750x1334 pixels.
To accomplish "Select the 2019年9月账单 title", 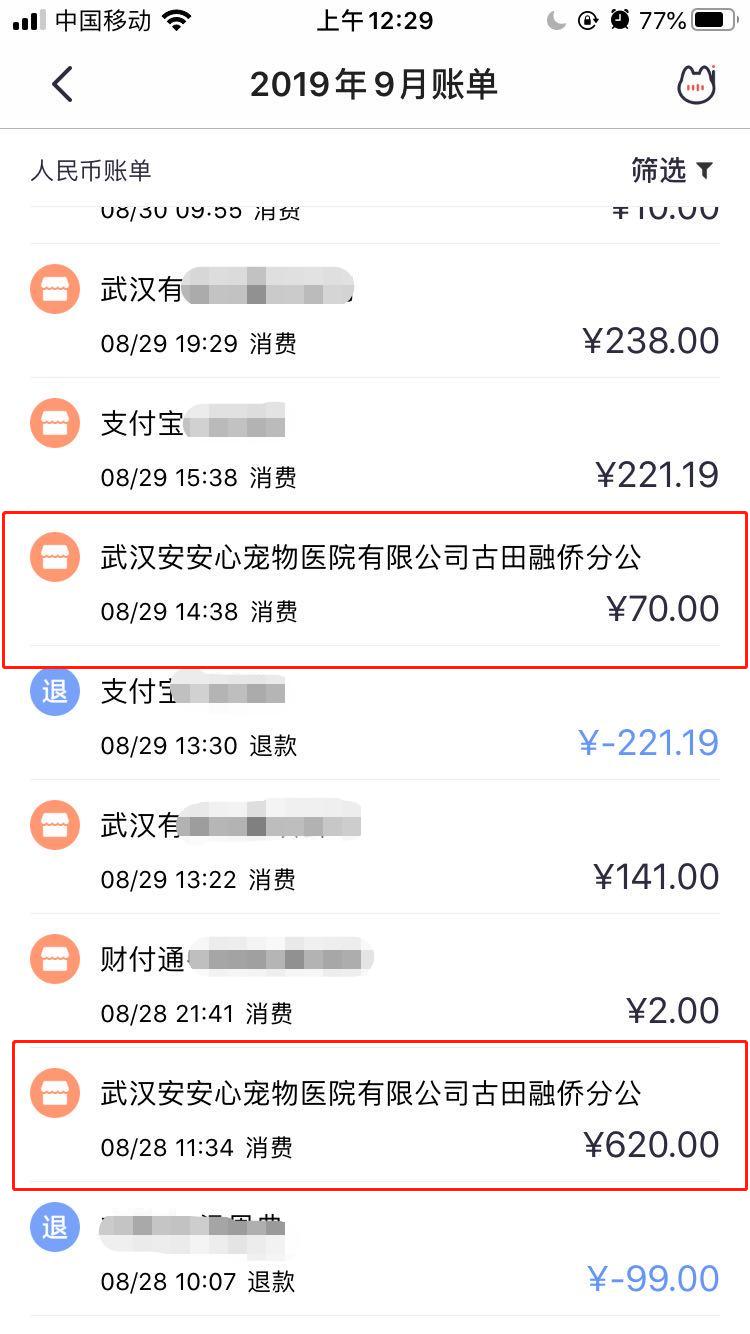I will tap(375, 85).
